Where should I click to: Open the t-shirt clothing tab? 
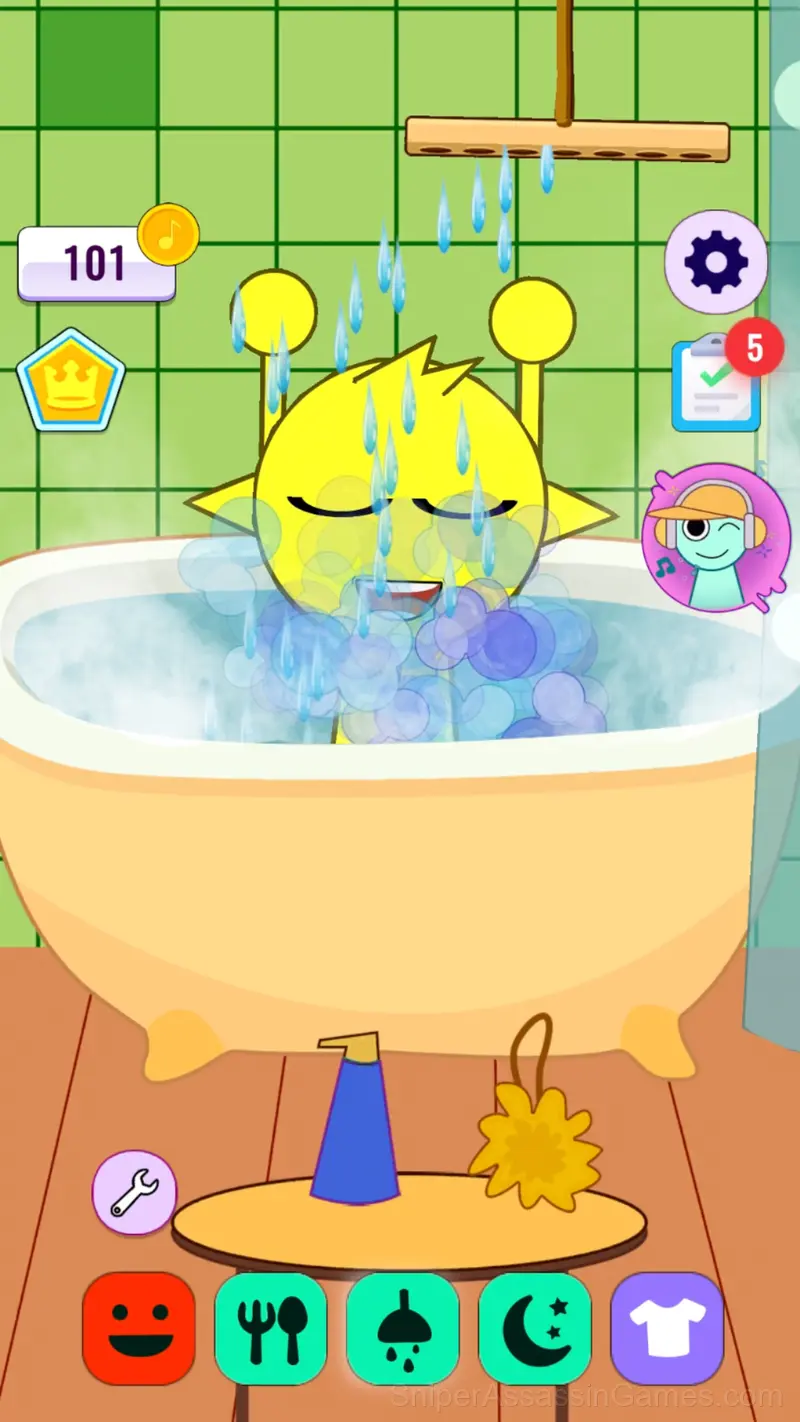[667, 1328]
